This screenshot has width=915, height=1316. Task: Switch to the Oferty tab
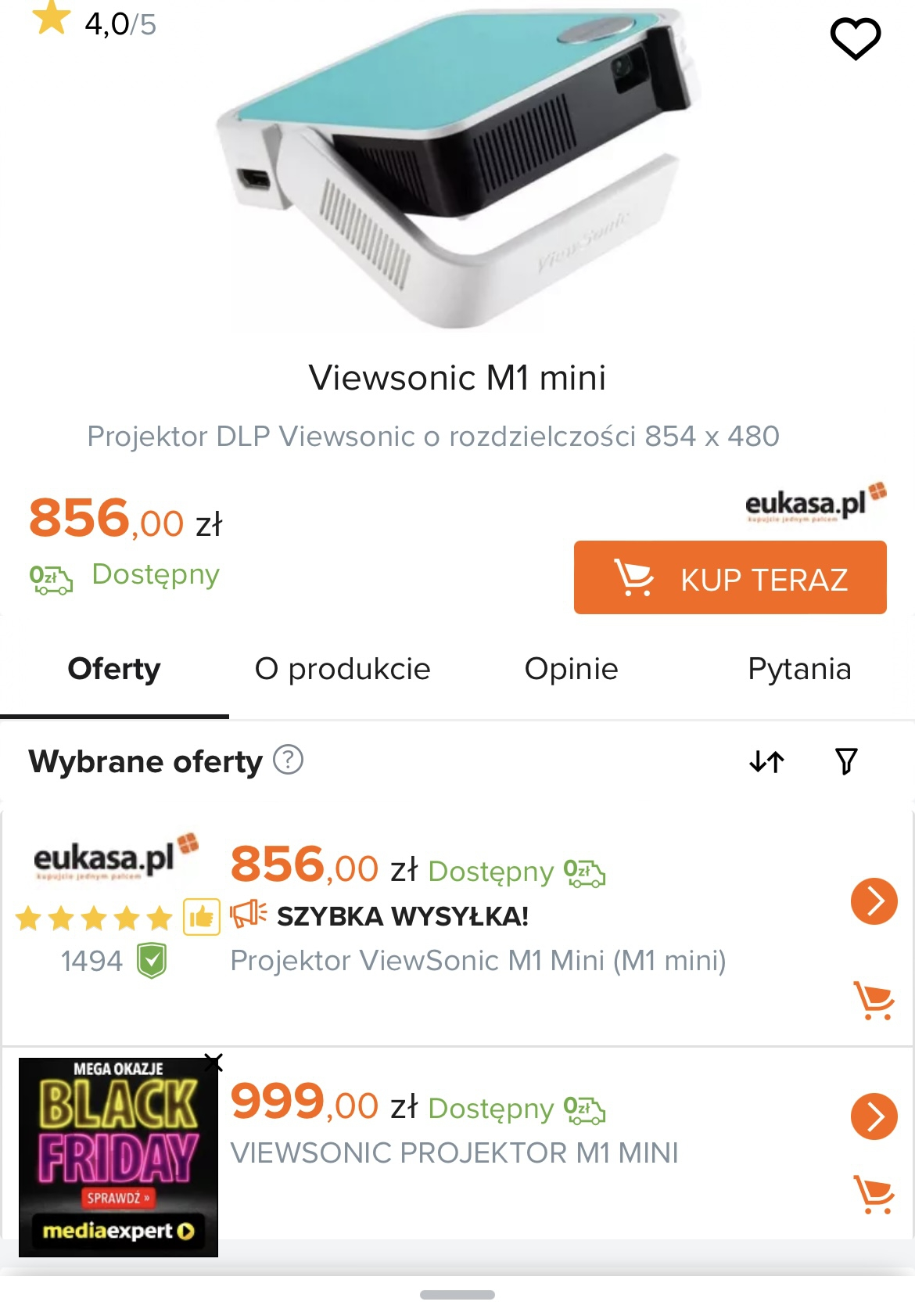click(x=114, y=670)
